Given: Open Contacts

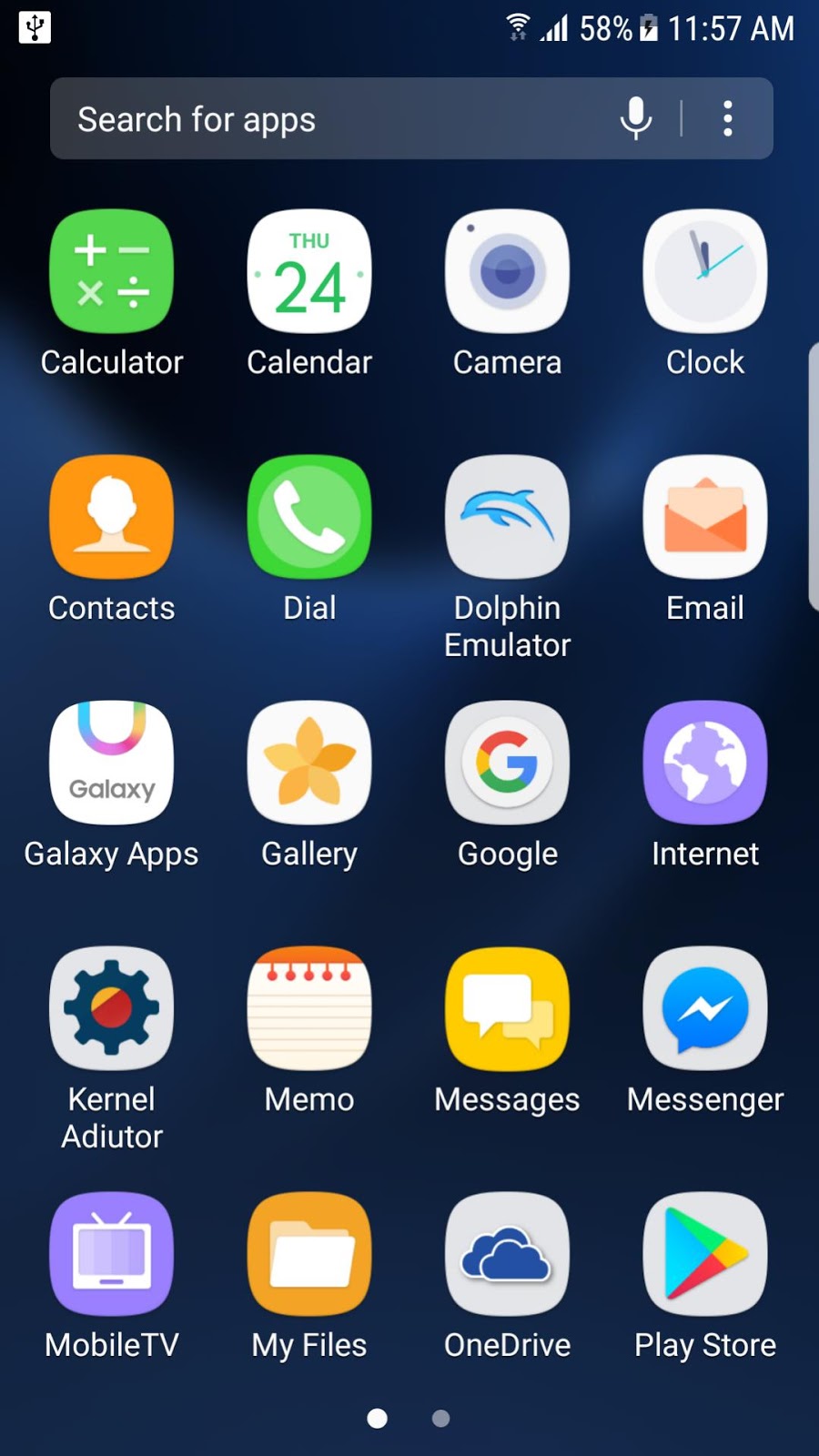Looking at the screenshot, I should pos(112,518).
